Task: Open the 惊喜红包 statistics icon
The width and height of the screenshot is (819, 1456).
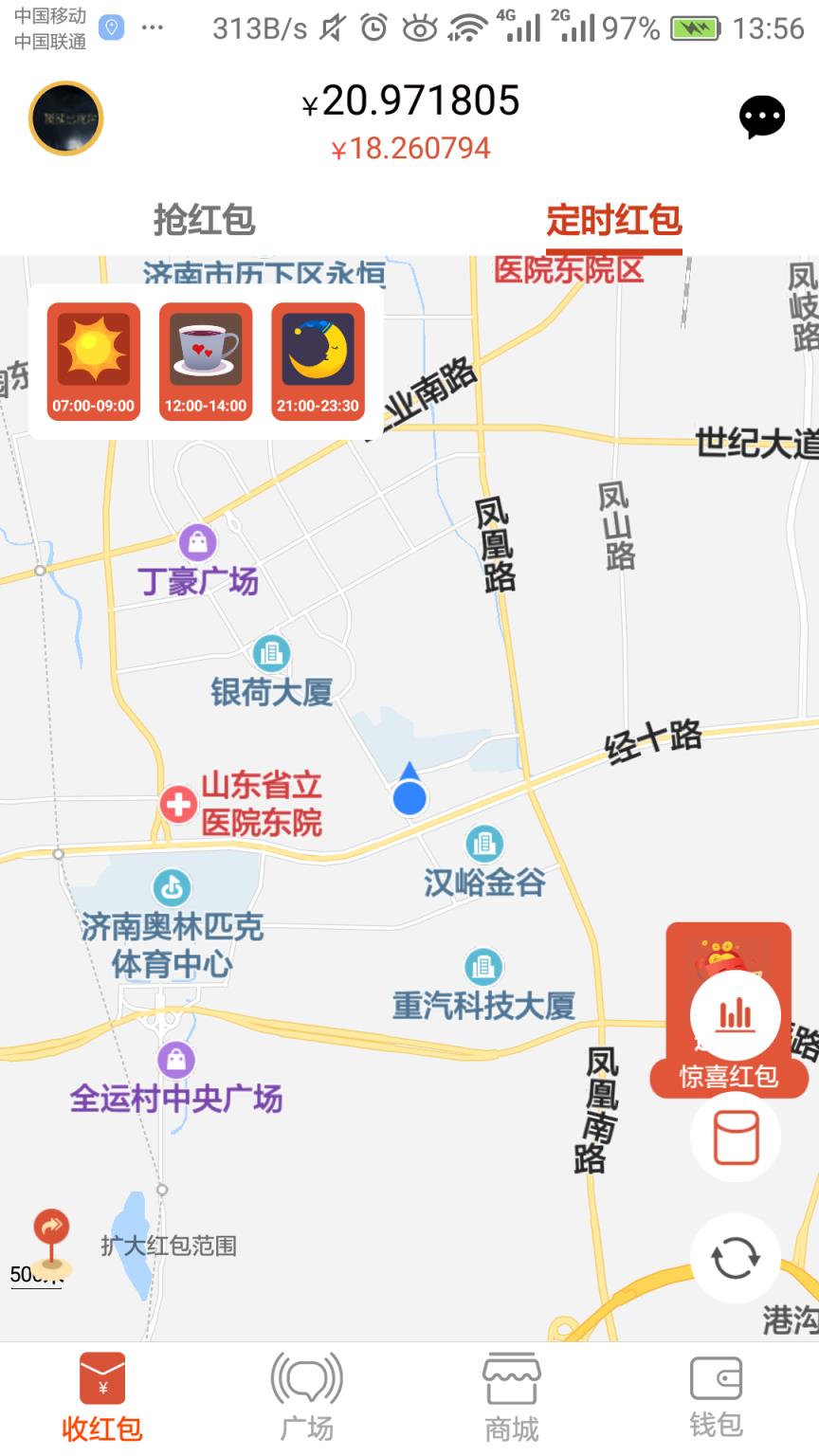Action: point(735,1014)
